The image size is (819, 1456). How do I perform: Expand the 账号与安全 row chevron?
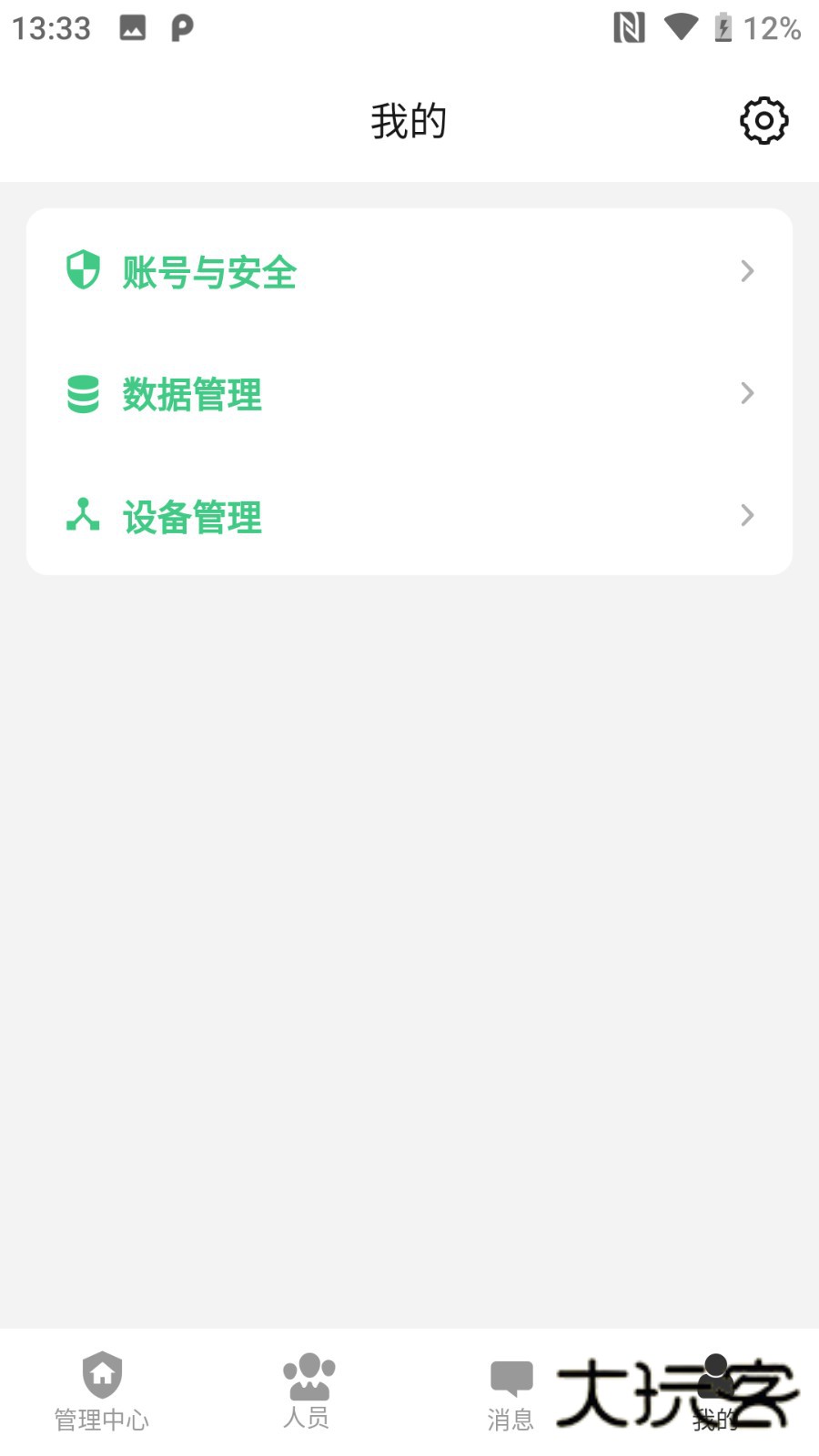coord(747,270)
